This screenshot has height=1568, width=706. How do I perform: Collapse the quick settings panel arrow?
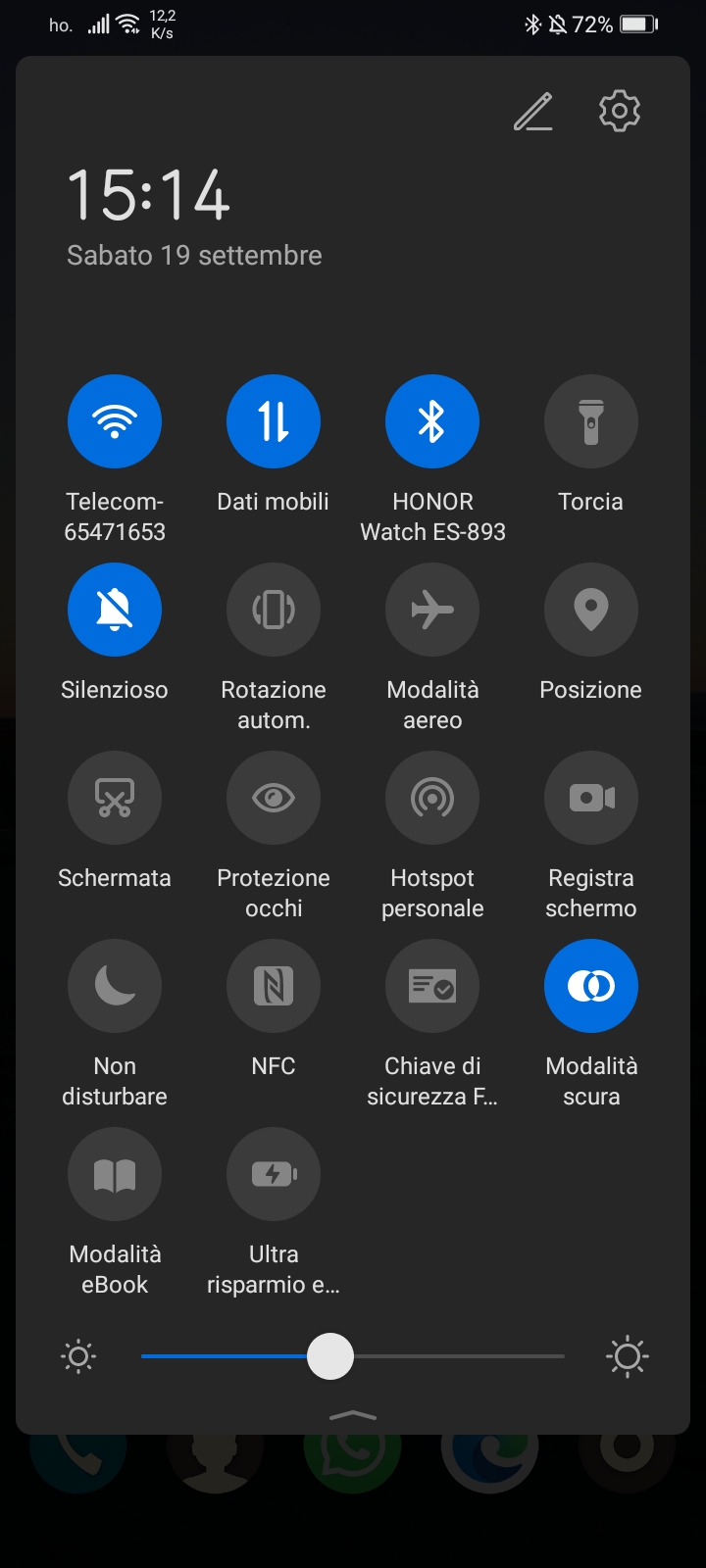coord(353,1414)
